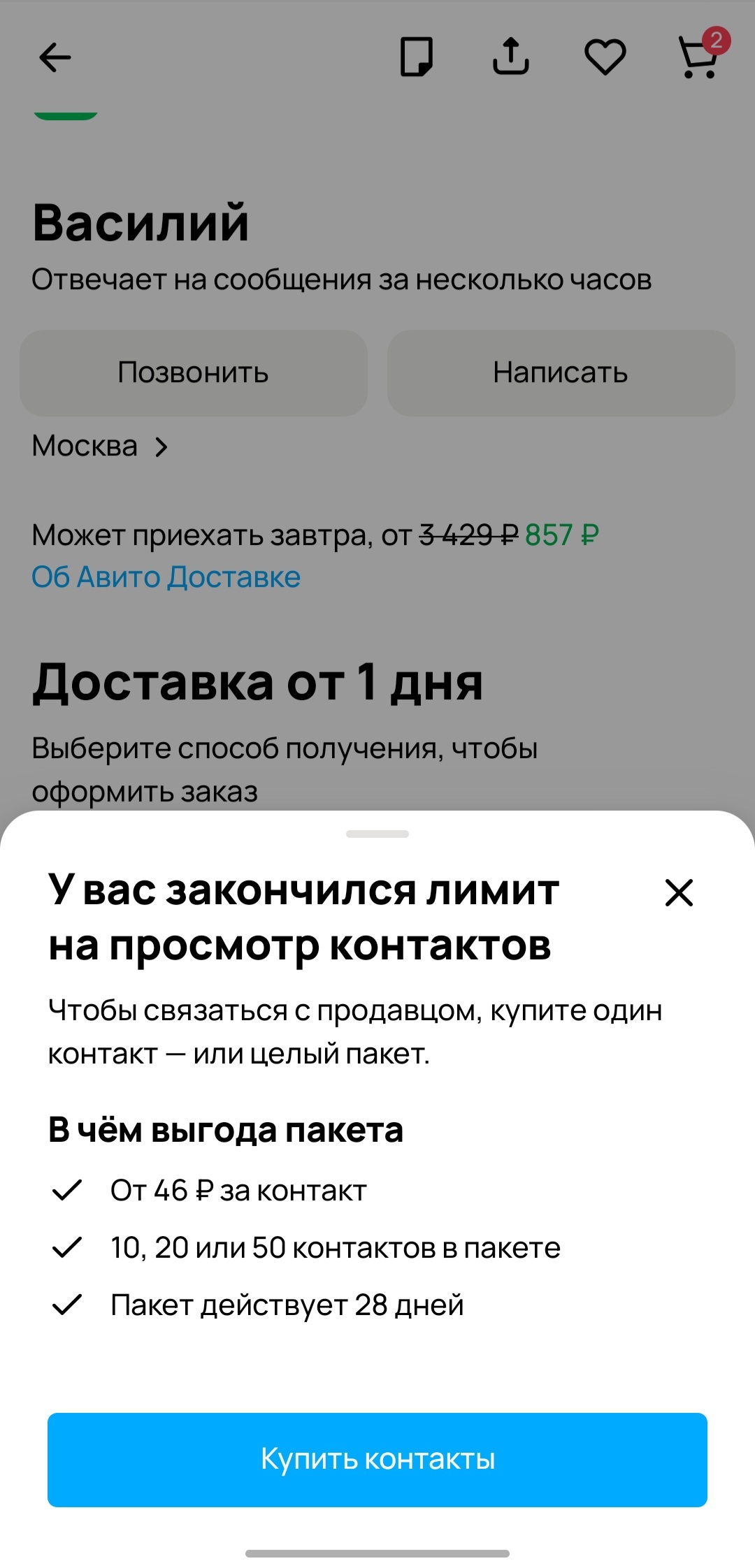Tap the Купить контакты button
Image resolution: width=755 pixels, height=1568 pixels.
[x=377, y=1459]
